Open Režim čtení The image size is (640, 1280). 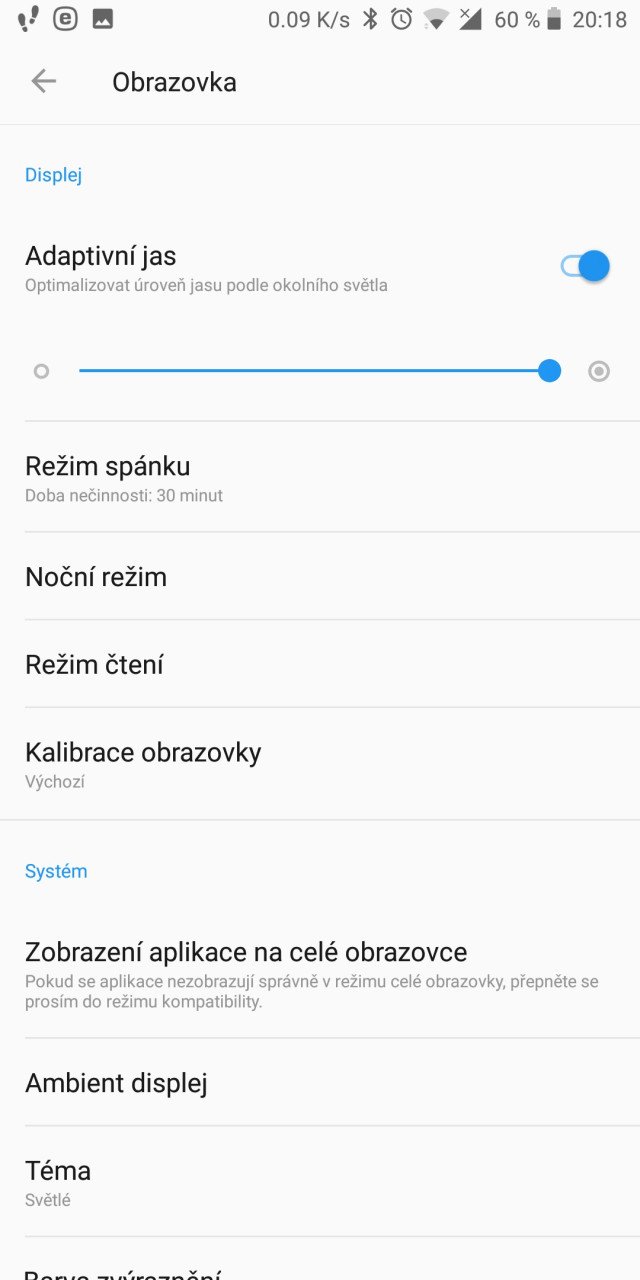pos(320,664)
